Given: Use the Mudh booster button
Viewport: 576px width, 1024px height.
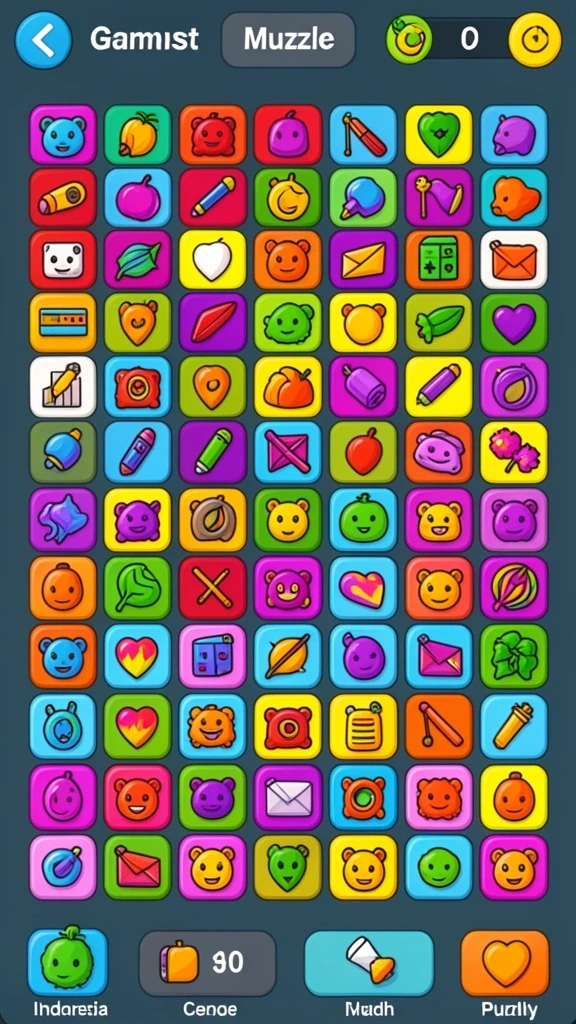Looking at the screenshot, I should [x=369, y=963].
